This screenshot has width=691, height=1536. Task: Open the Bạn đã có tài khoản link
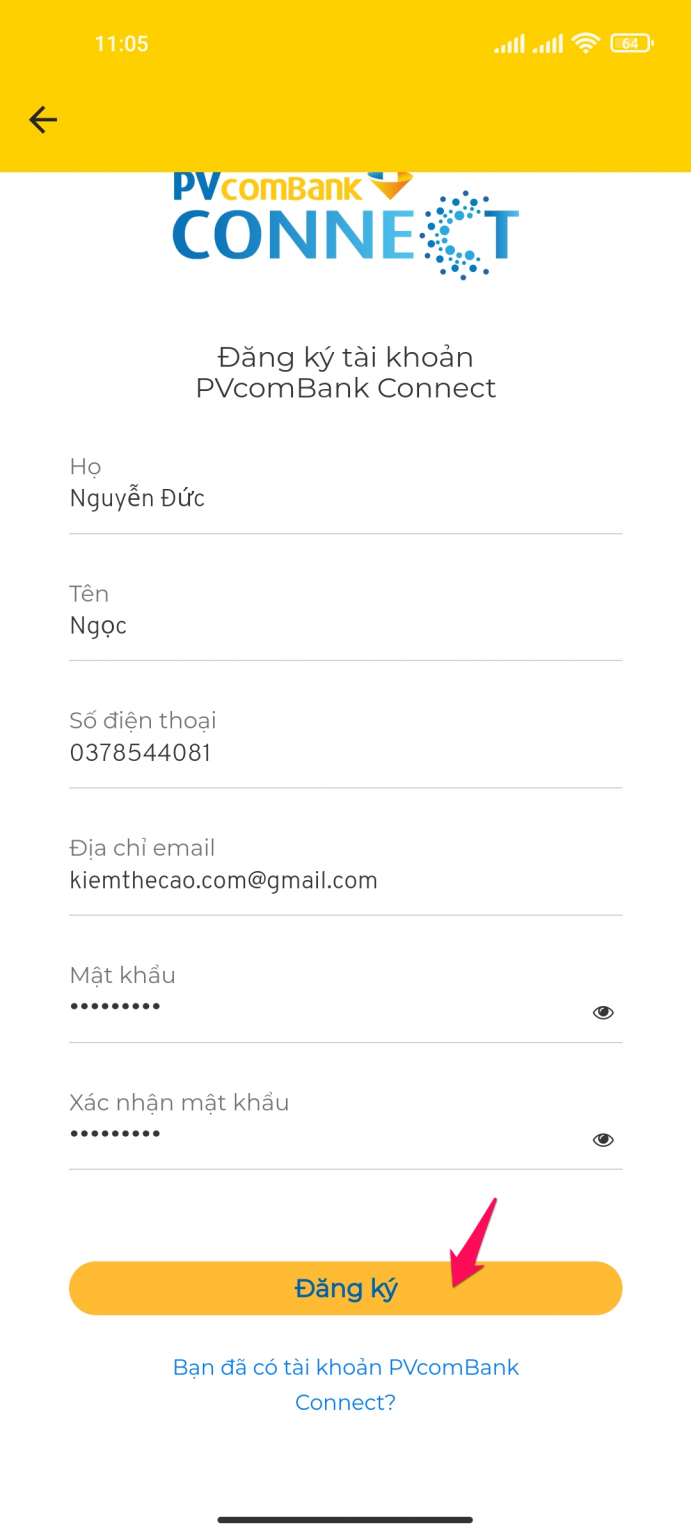click(x=345, y=1384)
